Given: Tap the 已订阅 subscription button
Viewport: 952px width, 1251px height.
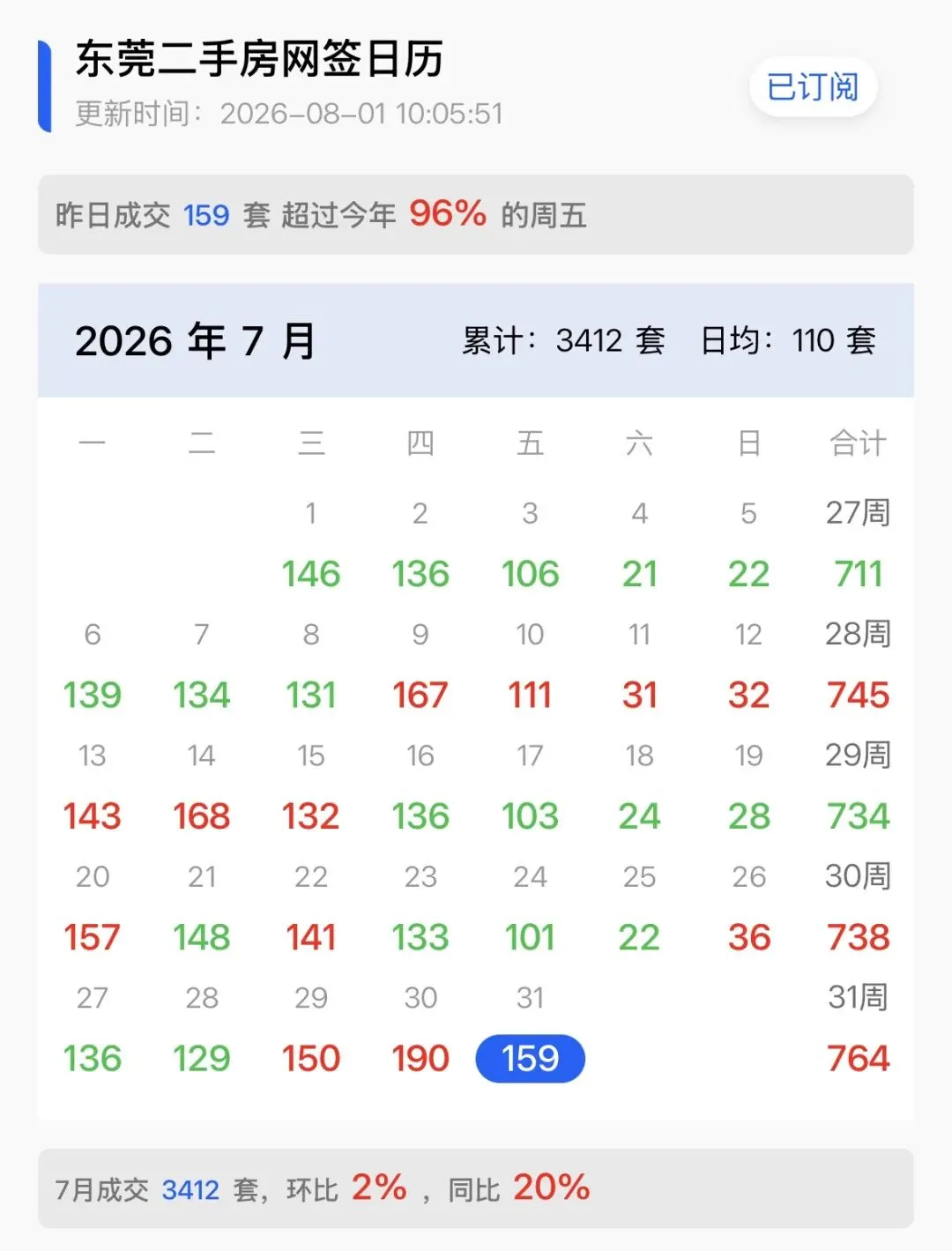Looking at the screenshot, I should [813, 86].
